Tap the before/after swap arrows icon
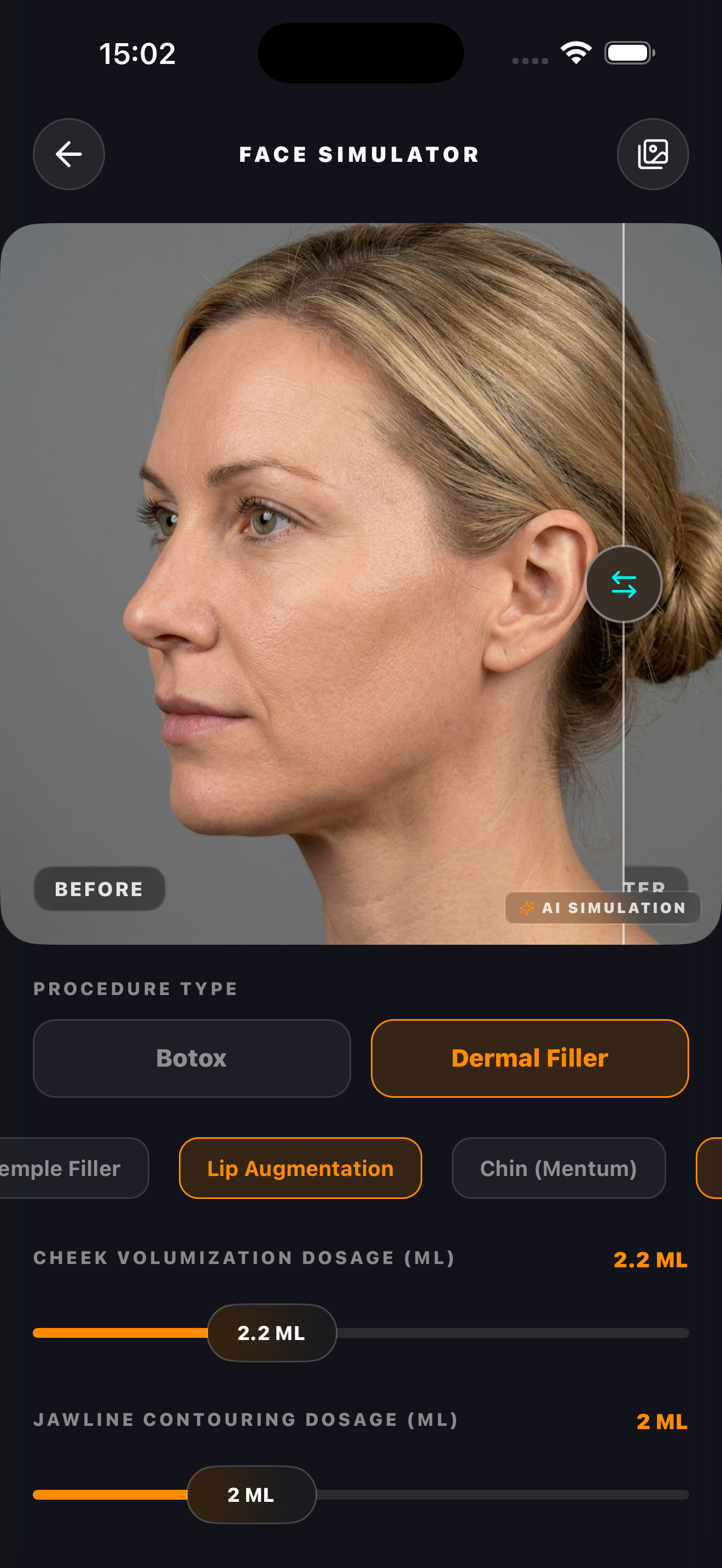 (x=623, y=584)
